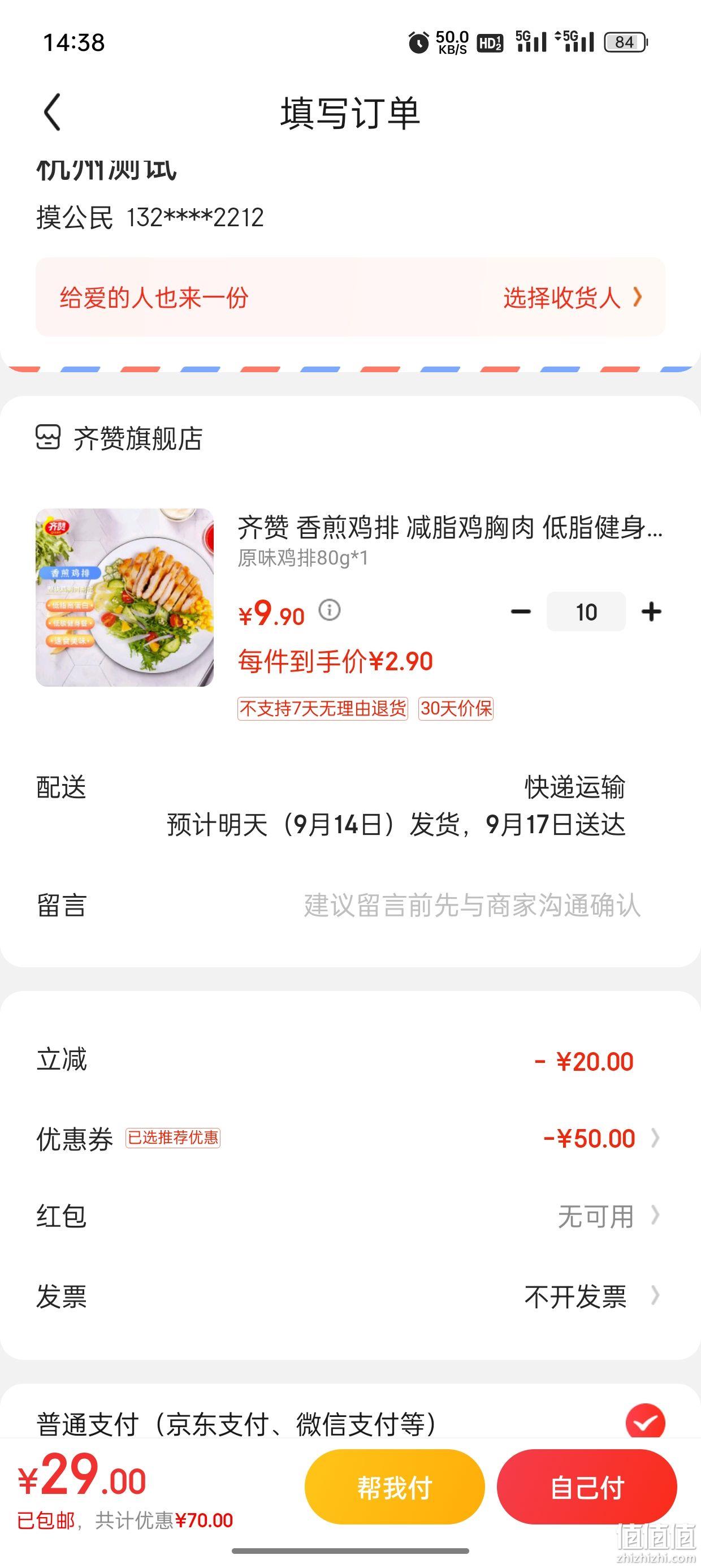
Task: Open the 齐赞旗舰店 store page
Action: pyautogui.click(x=119, y=438)
